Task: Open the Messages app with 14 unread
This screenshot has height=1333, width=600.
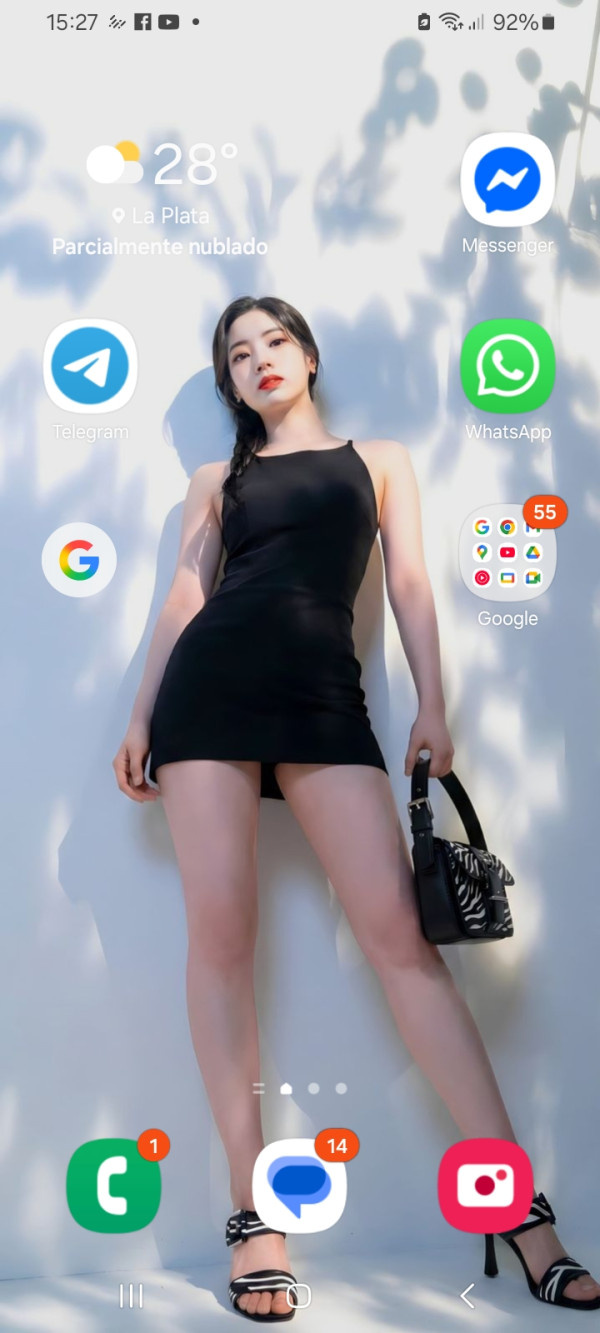Action: coord(299,1186)
